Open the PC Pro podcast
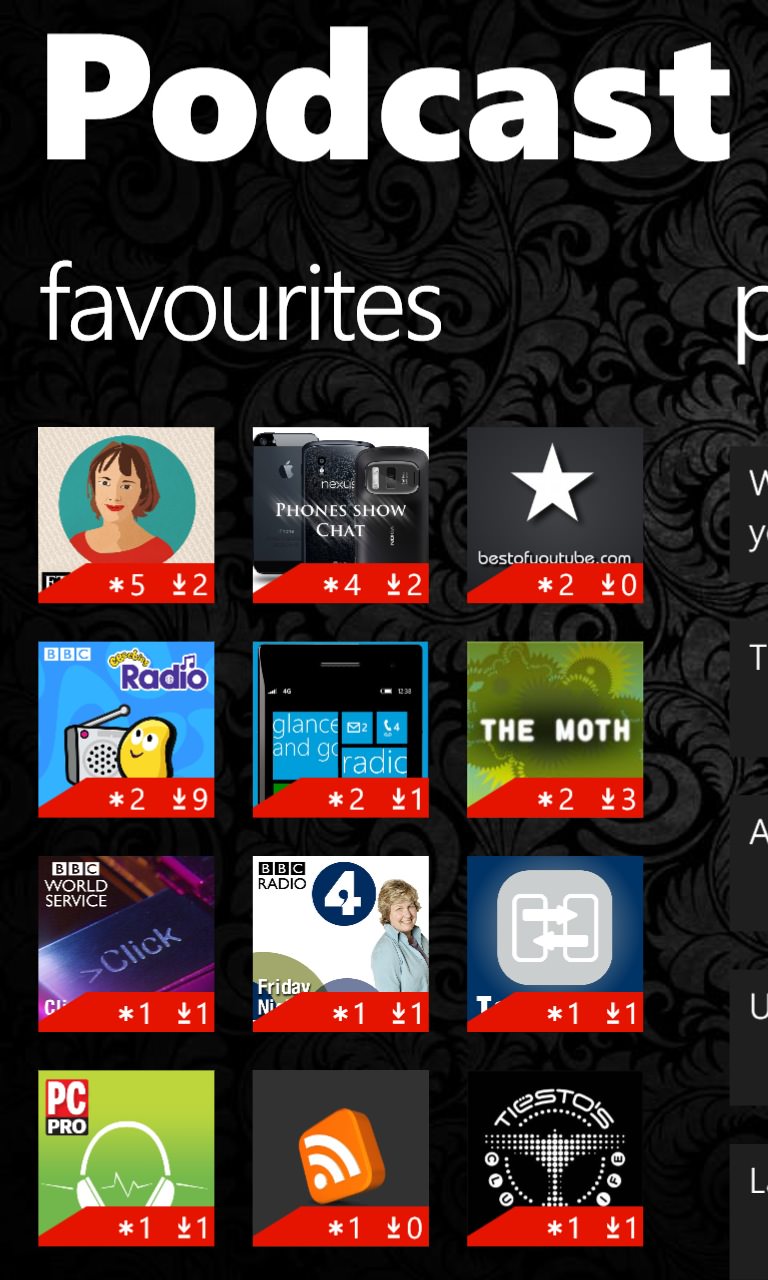The height and width of the screenshot is (1280, 768). (x=126, y=1158)
